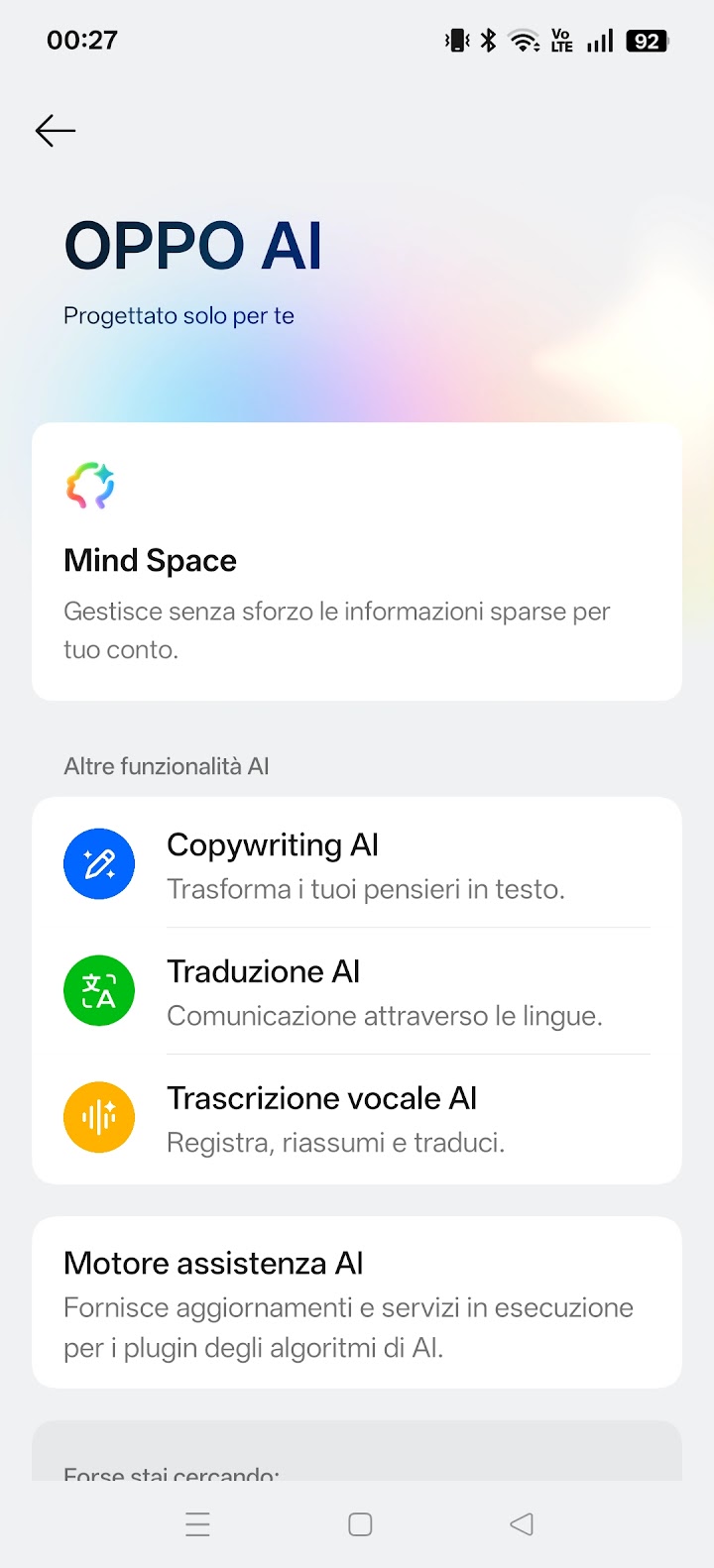
Task: Open recent apps from navigation bar
Action: pyautogui.click(x=198, y=1524)
